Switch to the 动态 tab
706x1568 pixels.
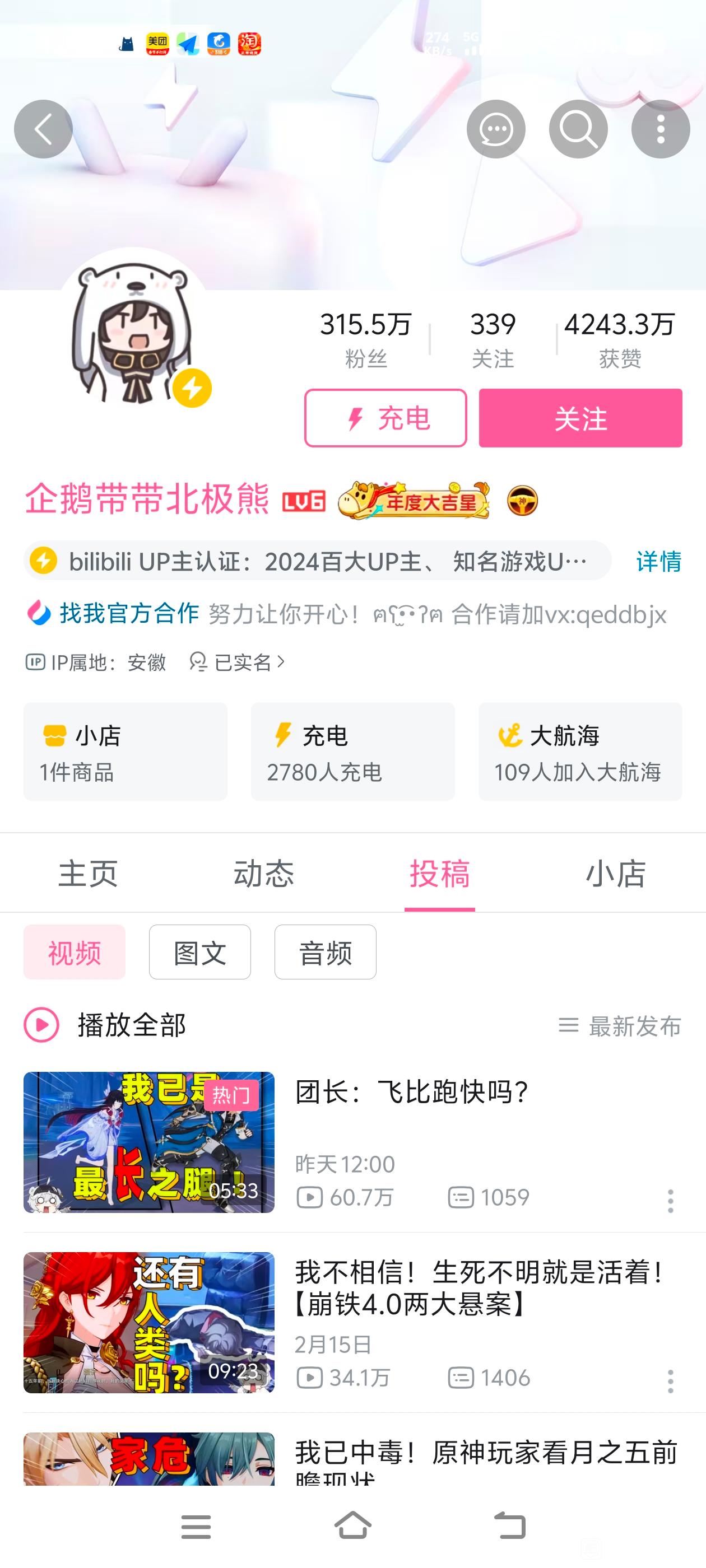click(x=264, y=874)
